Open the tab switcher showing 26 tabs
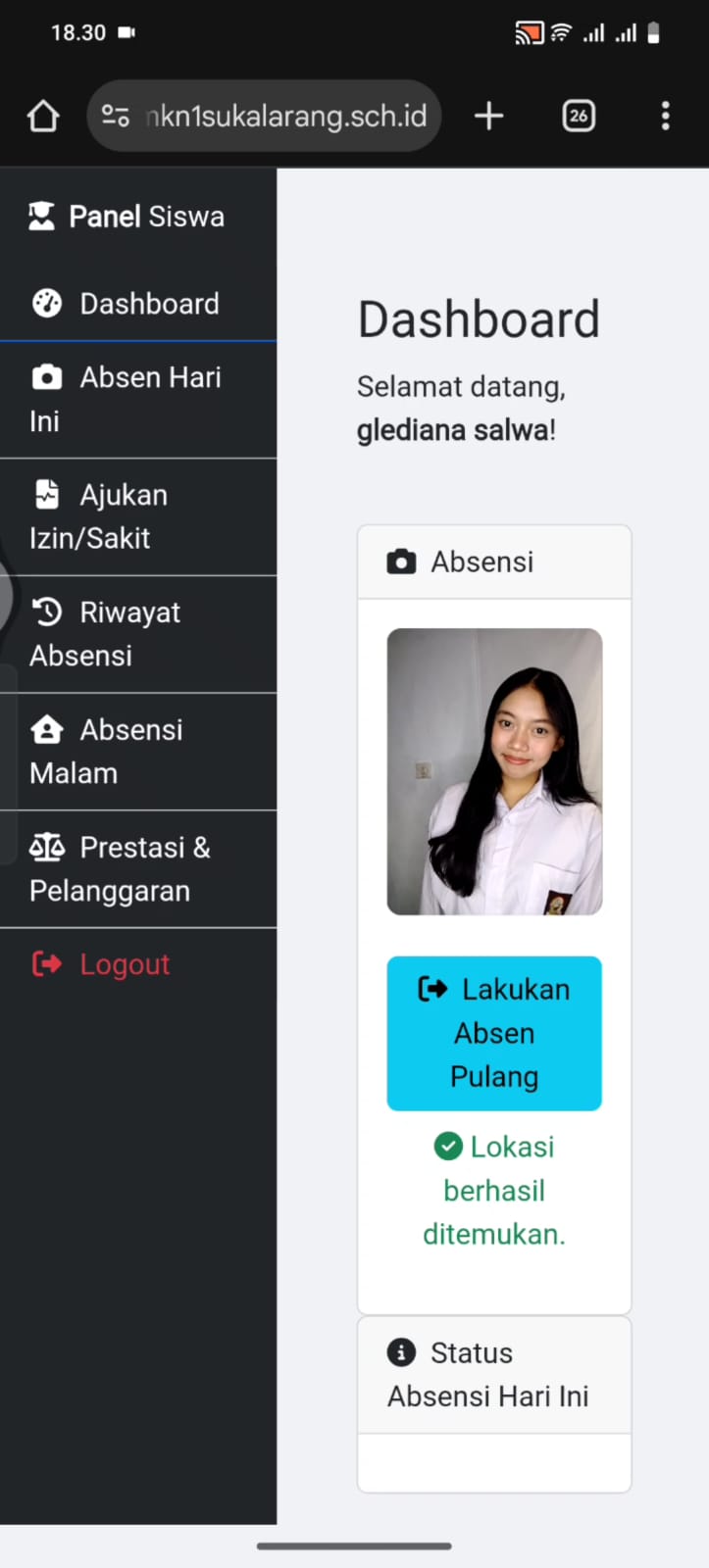Image resolution: width=709 pixels, height=1568 pixels. pos(579,117)
